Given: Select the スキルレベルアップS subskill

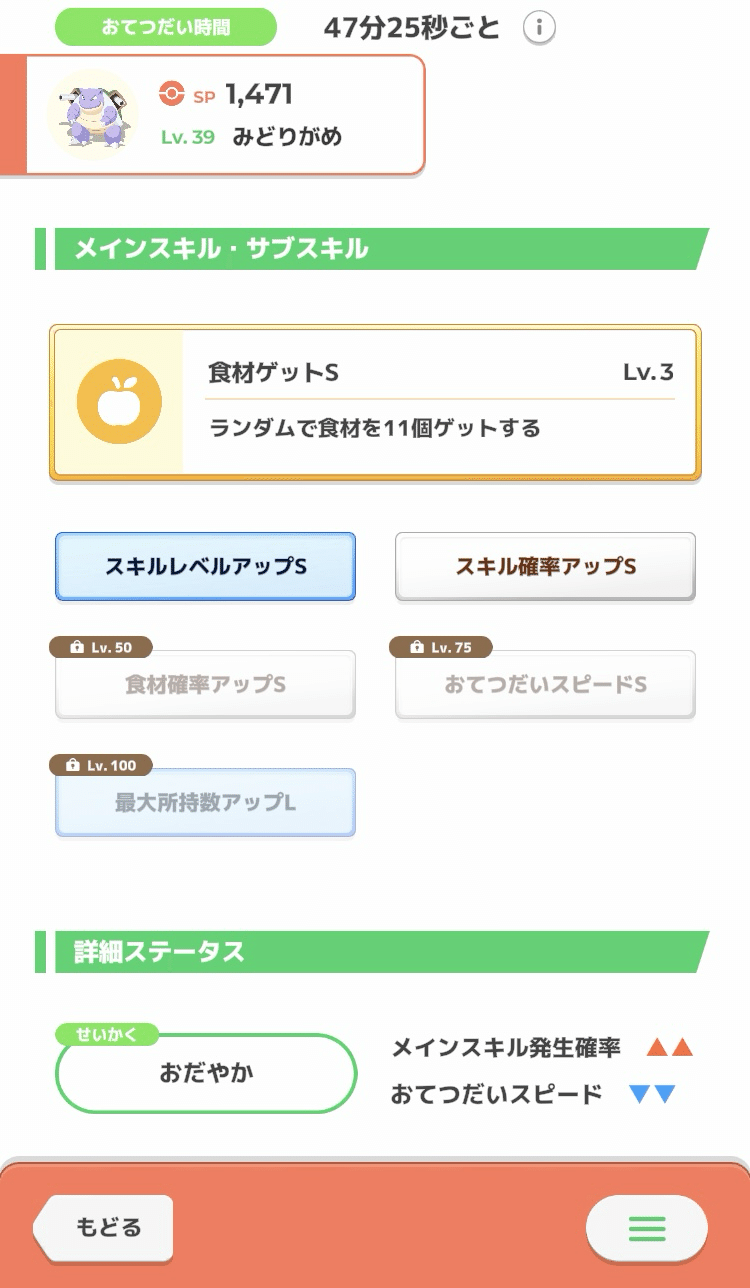Looking at the screenshot, I should (x=205, y=566).
